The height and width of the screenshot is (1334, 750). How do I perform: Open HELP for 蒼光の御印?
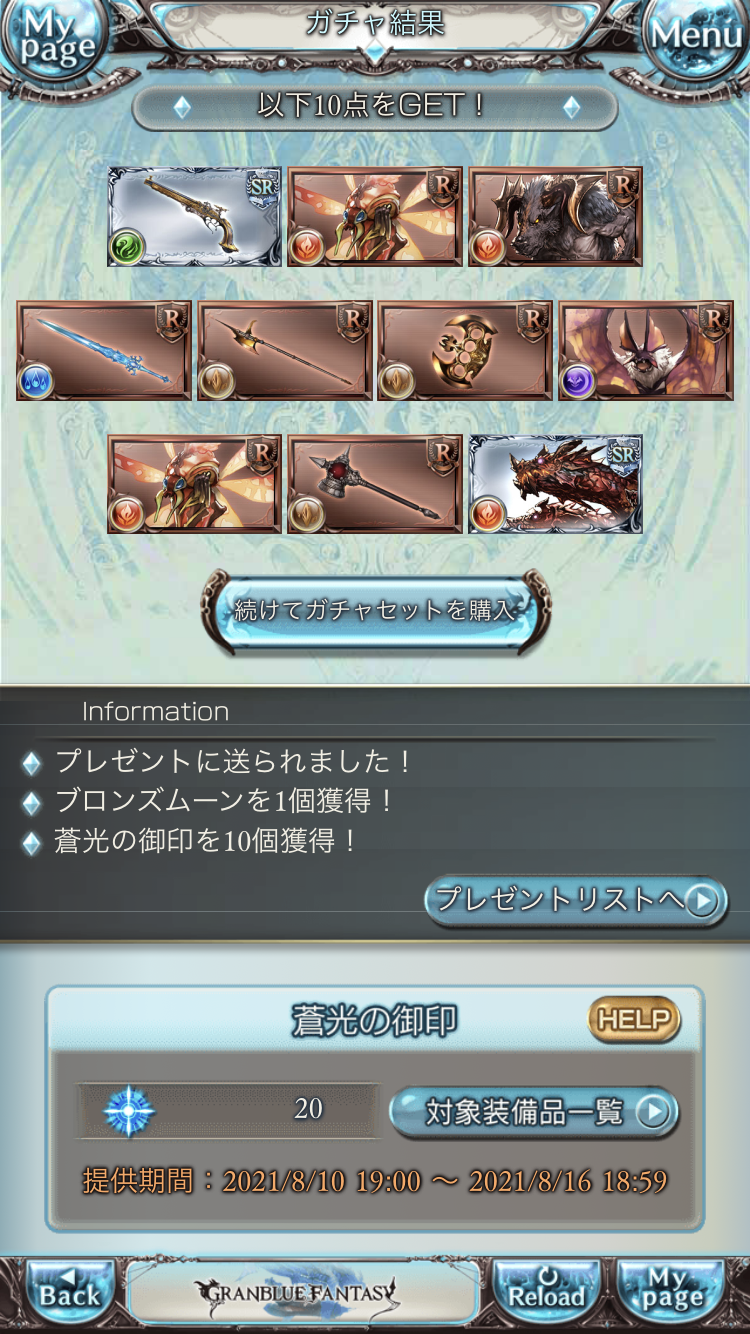click(x=633, y=1020)
